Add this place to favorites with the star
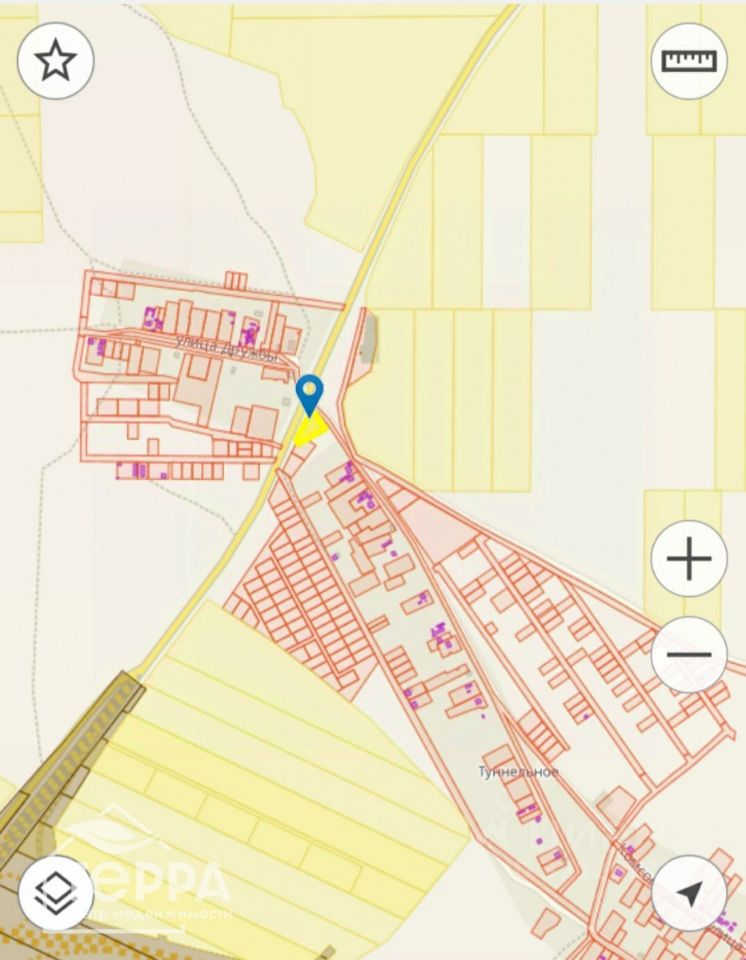 [x=56, y=60]
